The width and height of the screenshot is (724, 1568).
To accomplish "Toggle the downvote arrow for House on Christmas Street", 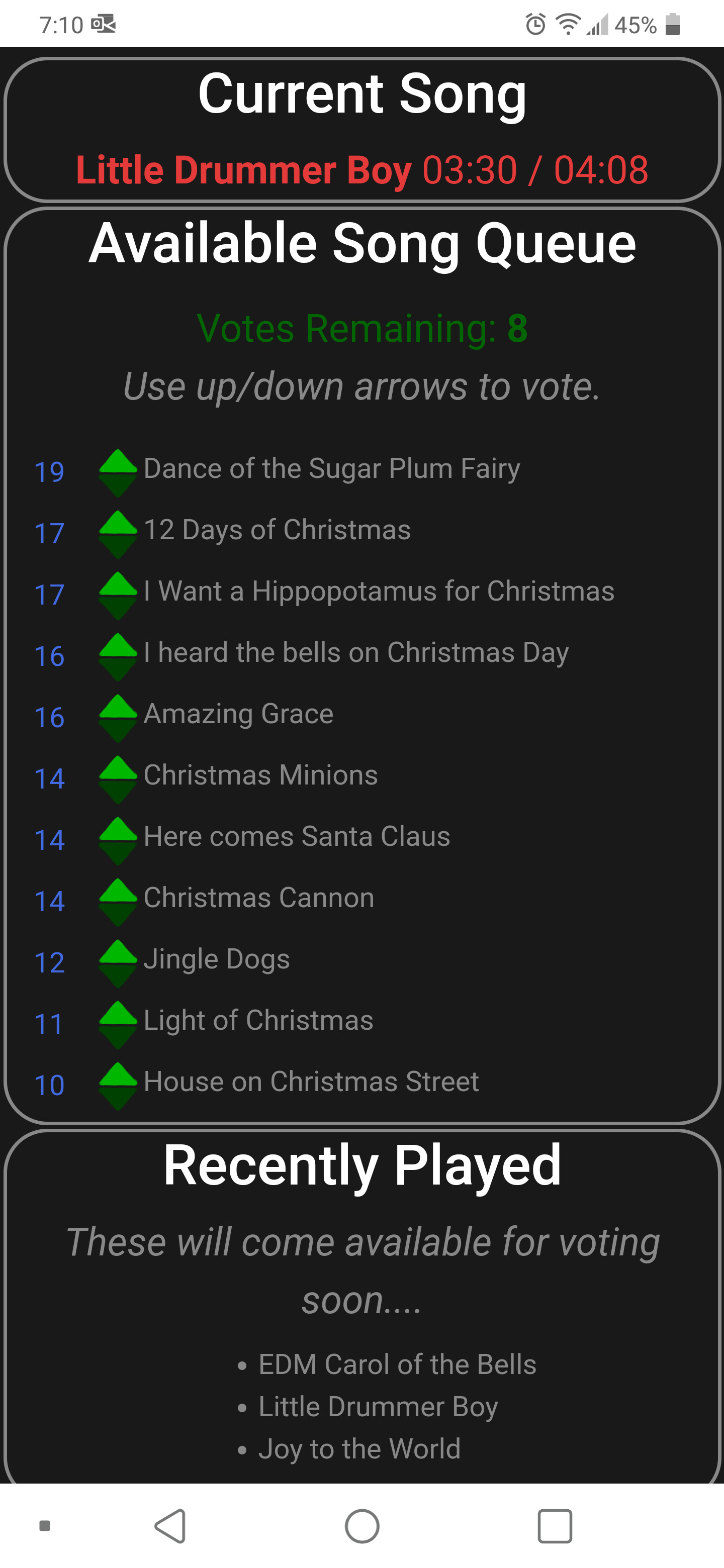I will click(x=118, y=1099).
